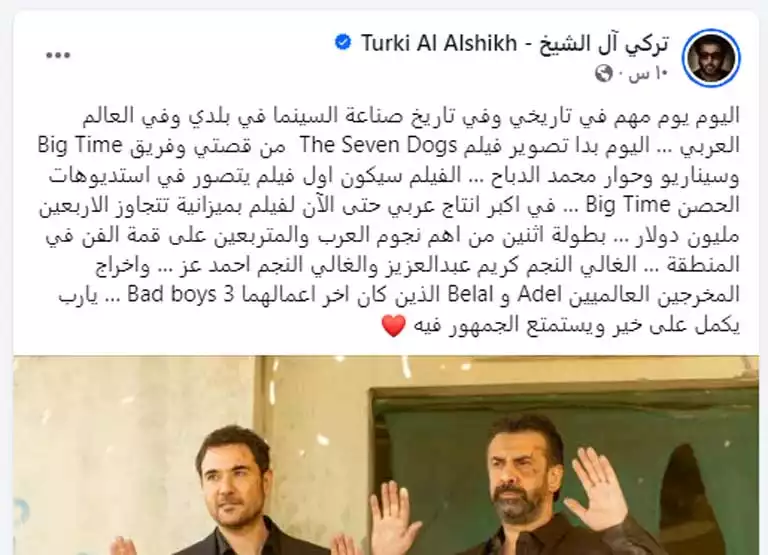Open the post's three-dot options menu
The image size is (768, 555).
tap(58, 54)
